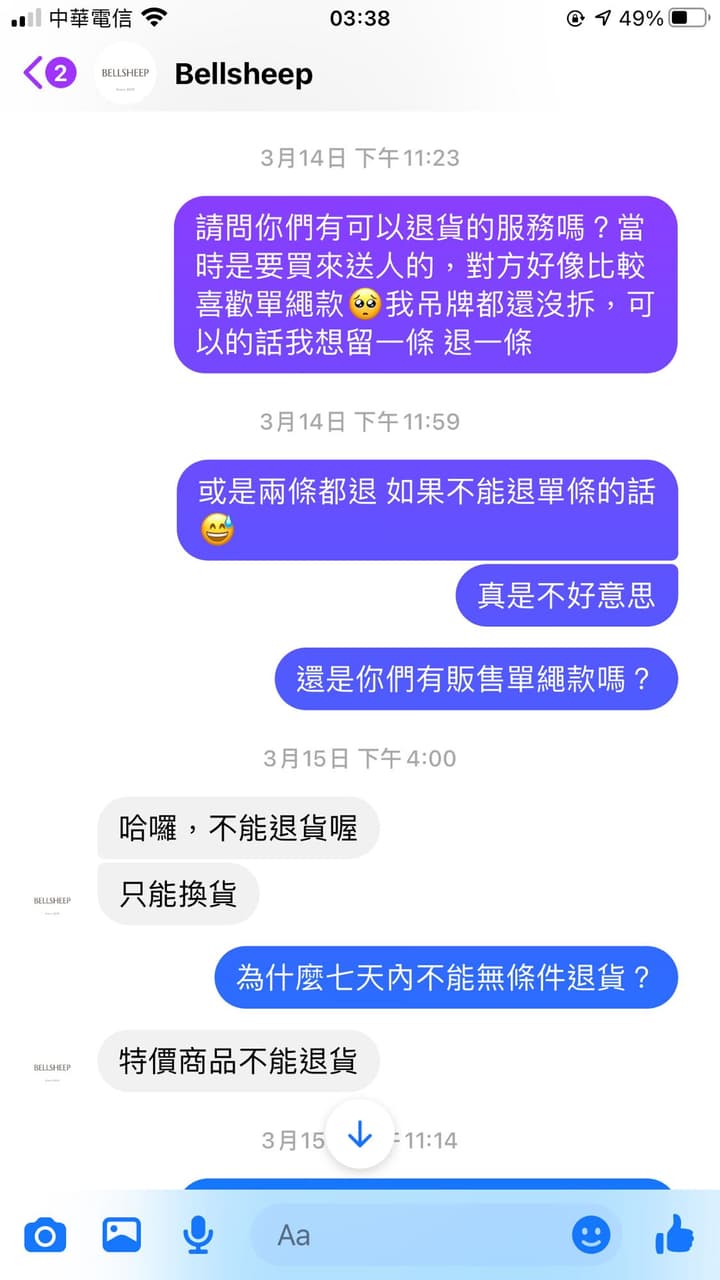This screenshot has height=1280, width=720.
Task: Tap the microphone icon to record audio
Action: [198, 1235]
